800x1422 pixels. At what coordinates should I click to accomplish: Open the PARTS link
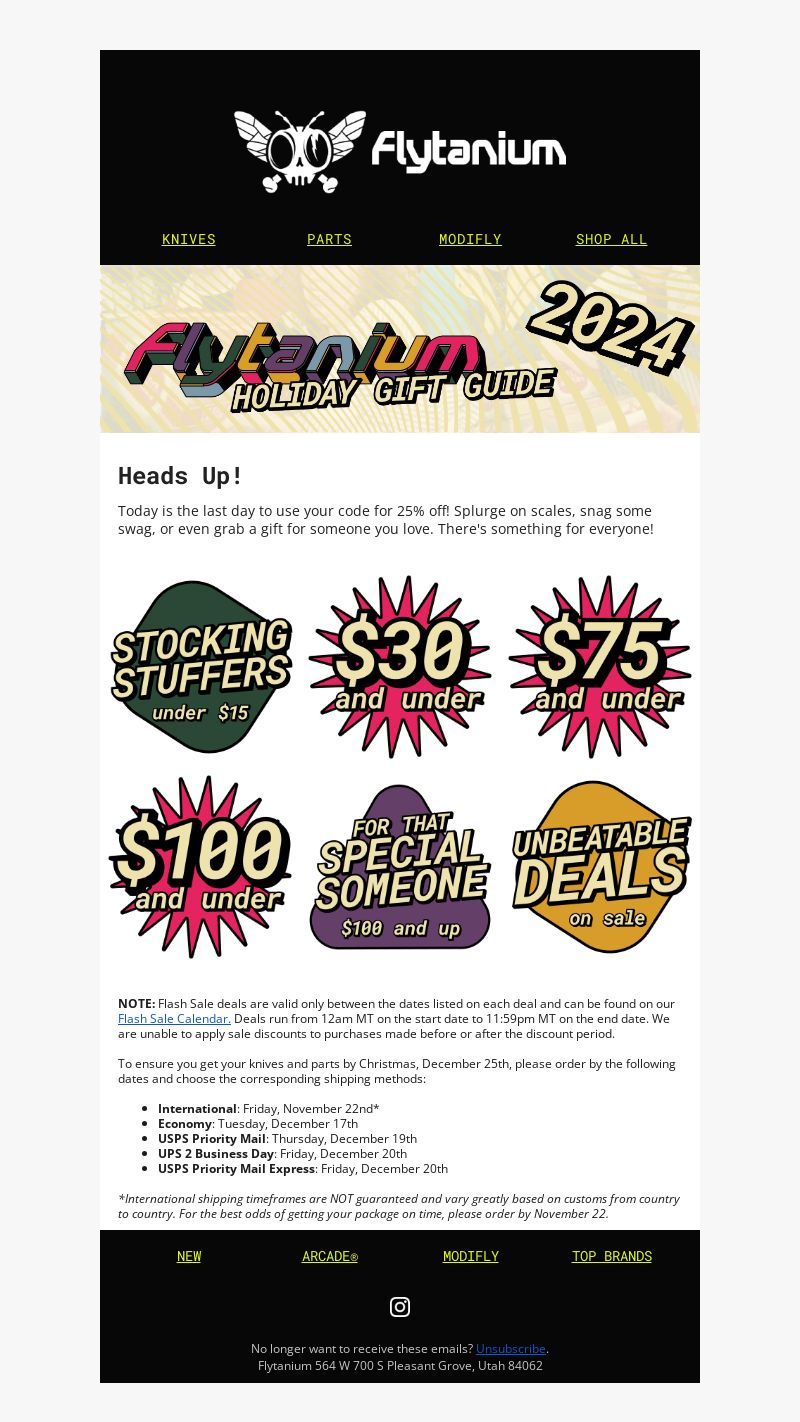pos(329,239)
